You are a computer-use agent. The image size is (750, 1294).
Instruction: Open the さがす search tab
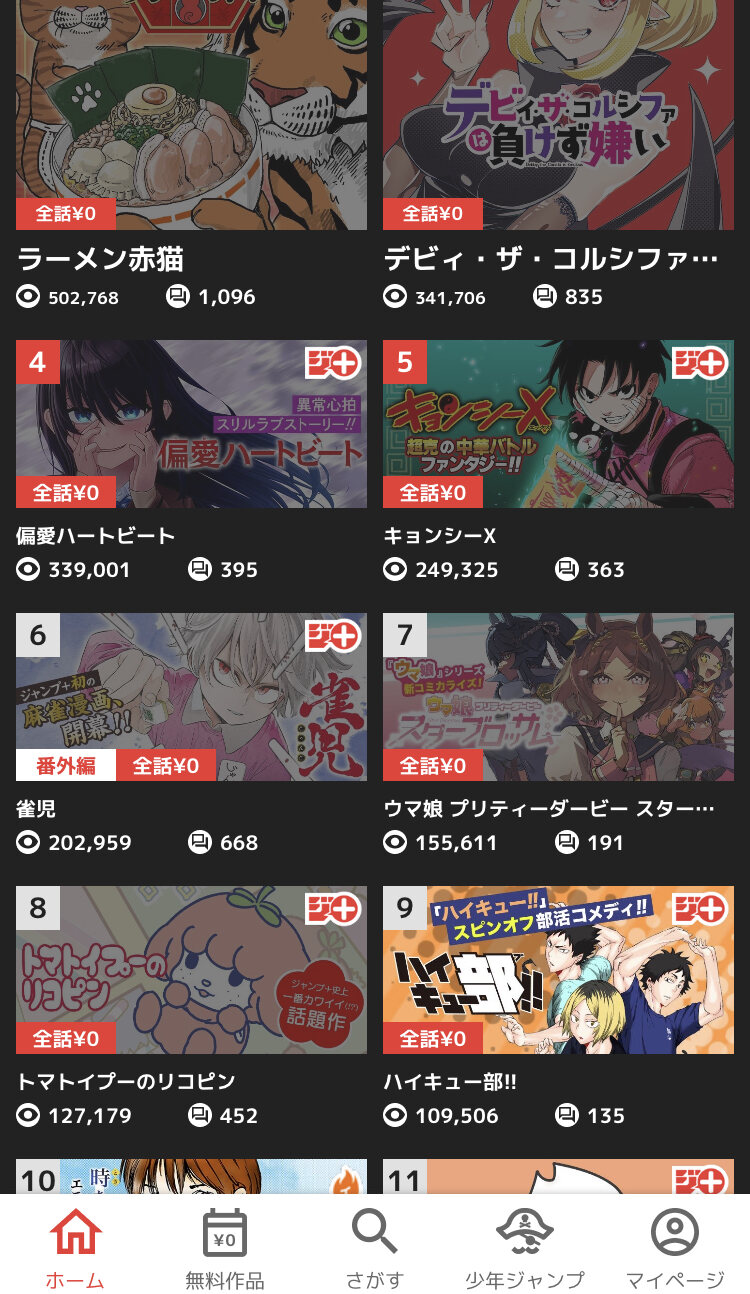coord(375,1246)
